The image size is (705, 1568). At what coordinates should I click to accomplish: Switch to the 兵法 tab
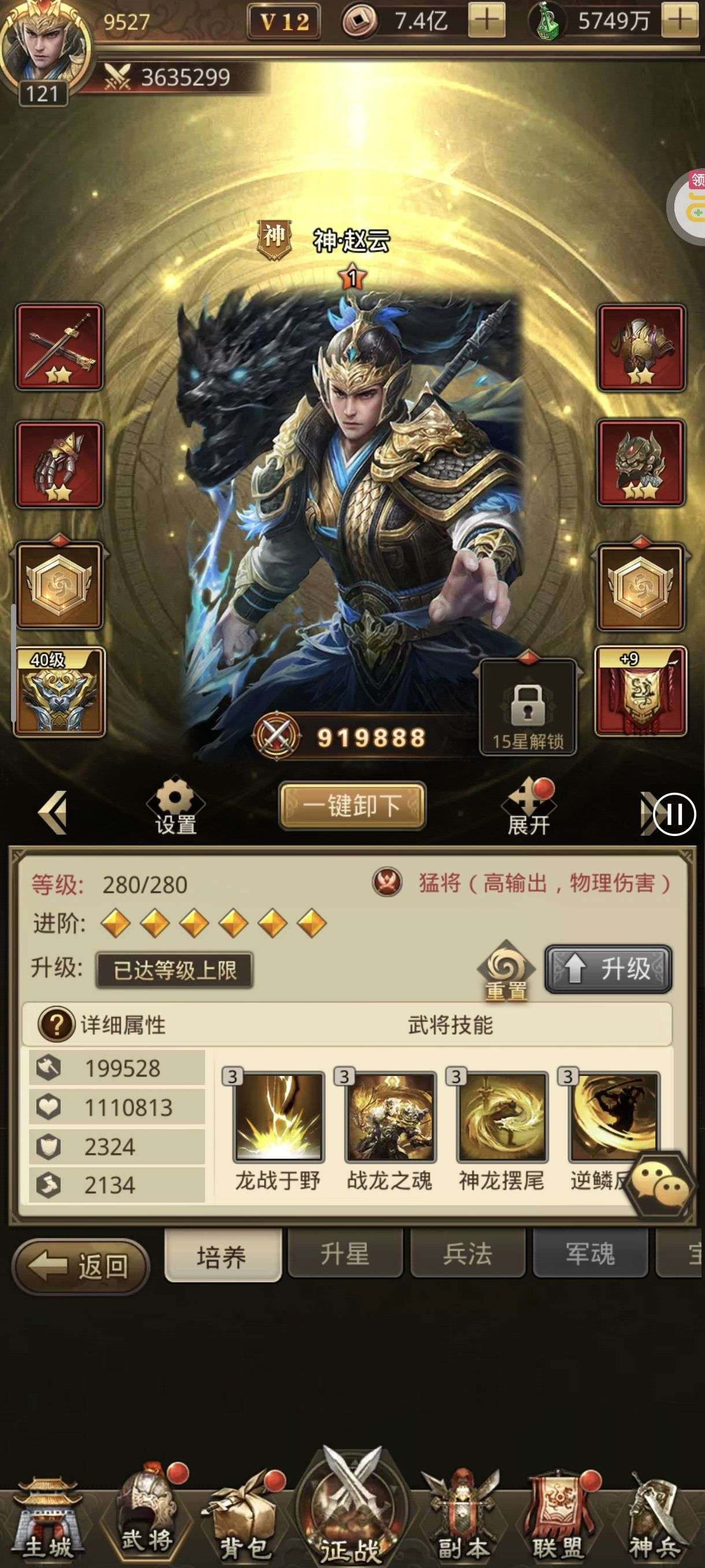coord(467,1253)
